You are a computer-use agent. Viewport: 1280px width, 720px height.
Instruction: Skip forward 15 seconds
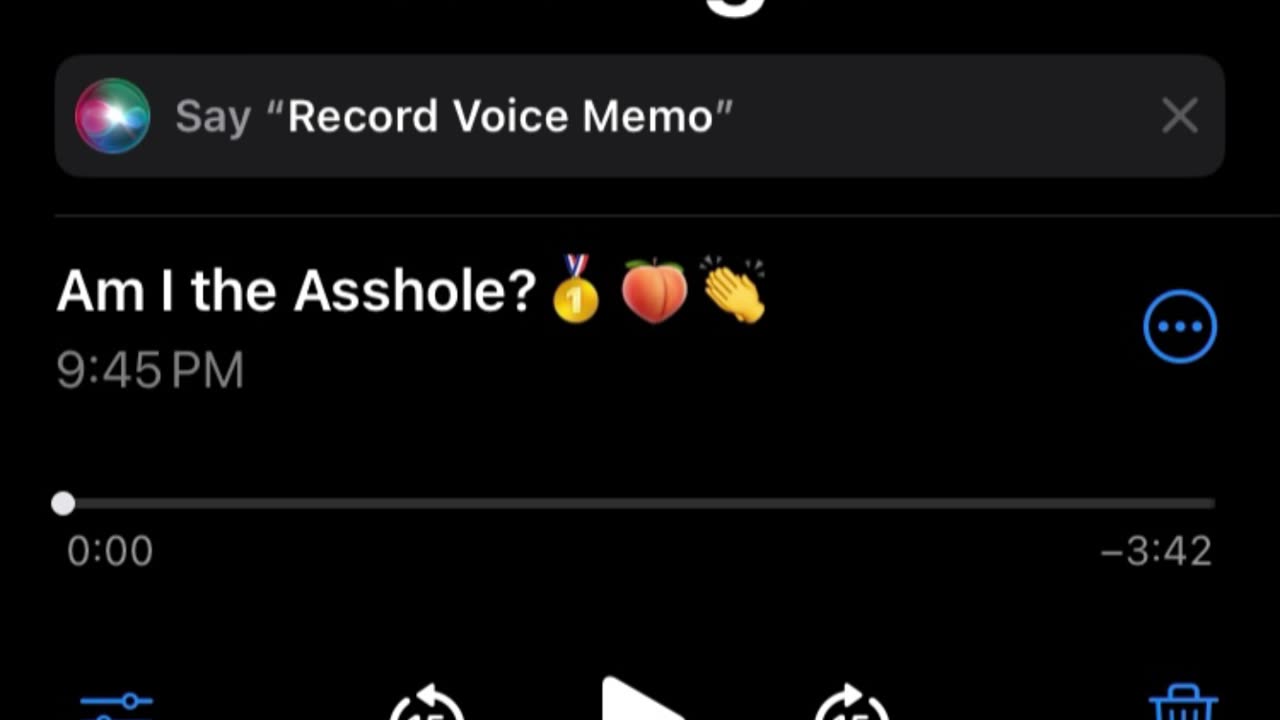[x=852, y=706]
